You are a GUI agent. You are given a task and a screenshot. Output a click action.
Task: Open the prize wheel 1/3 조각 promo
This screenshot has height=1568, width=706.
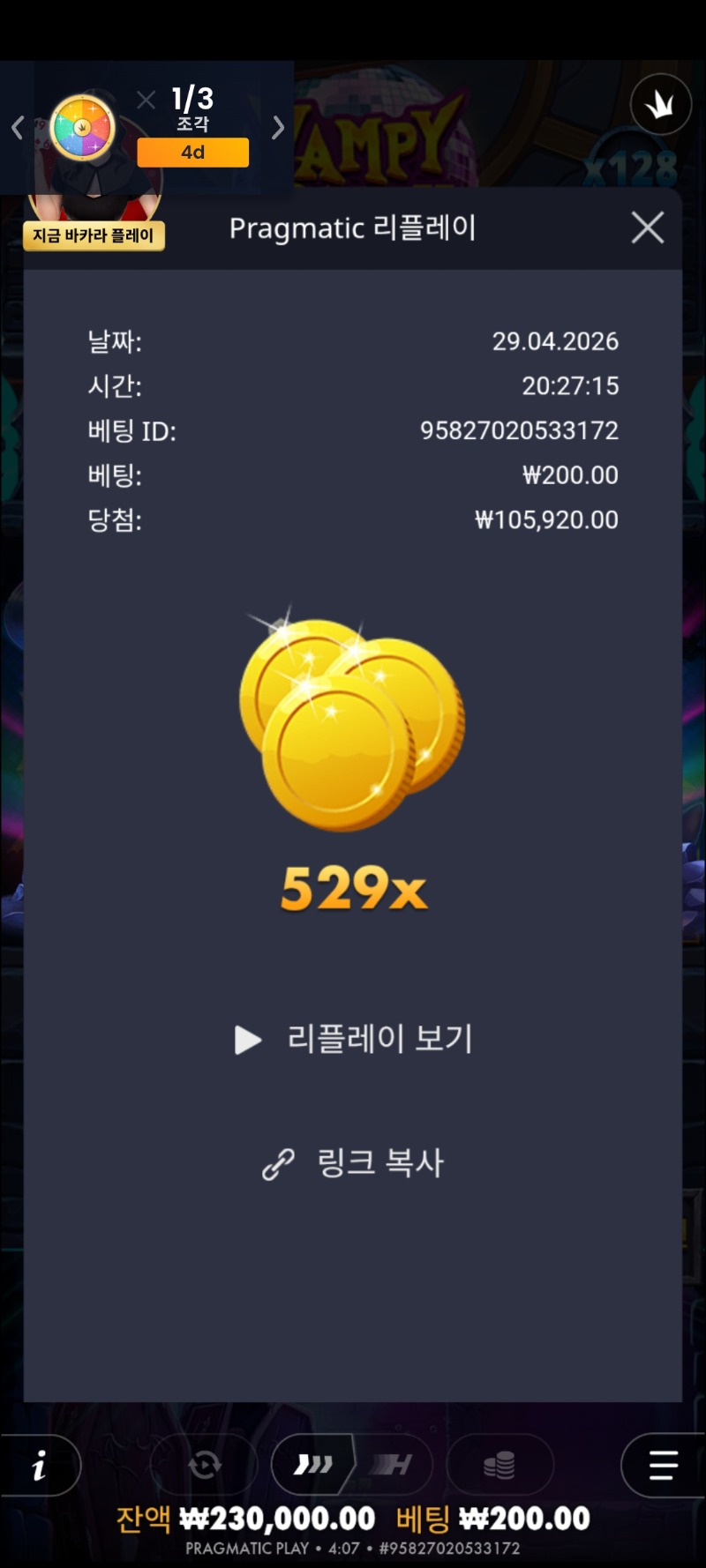coord(83,128)
